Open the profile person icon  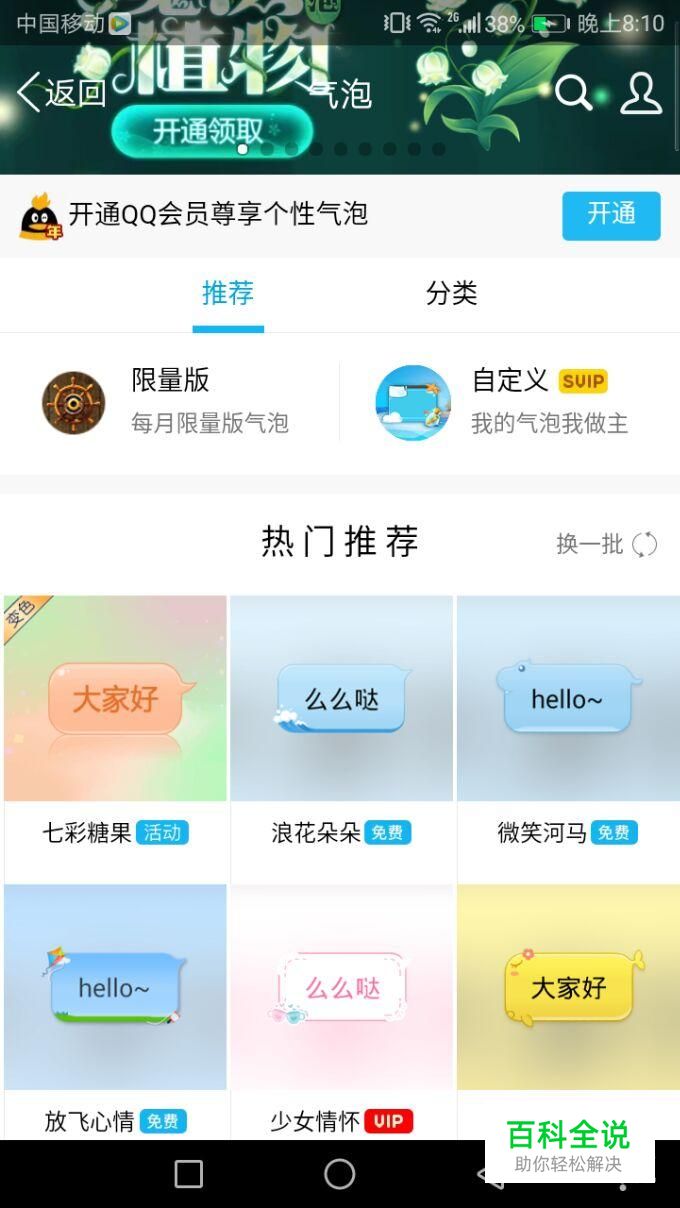pyautogui.click(x=641, y=93)
